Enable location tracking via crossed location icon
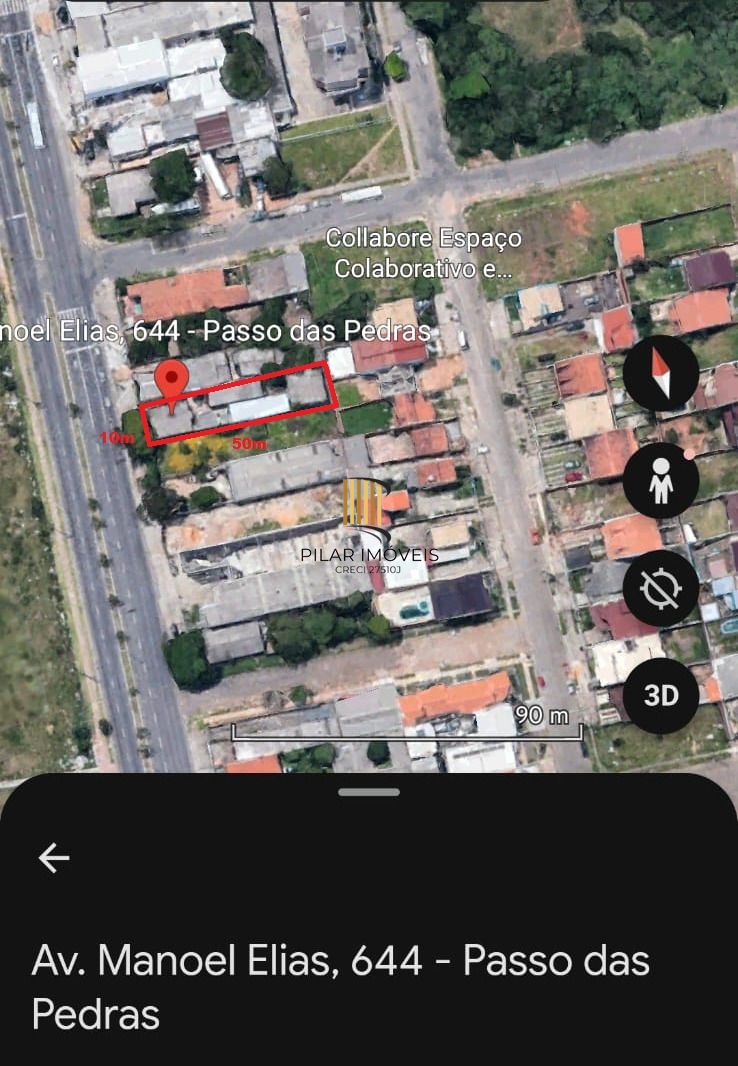 coord(661,590)
